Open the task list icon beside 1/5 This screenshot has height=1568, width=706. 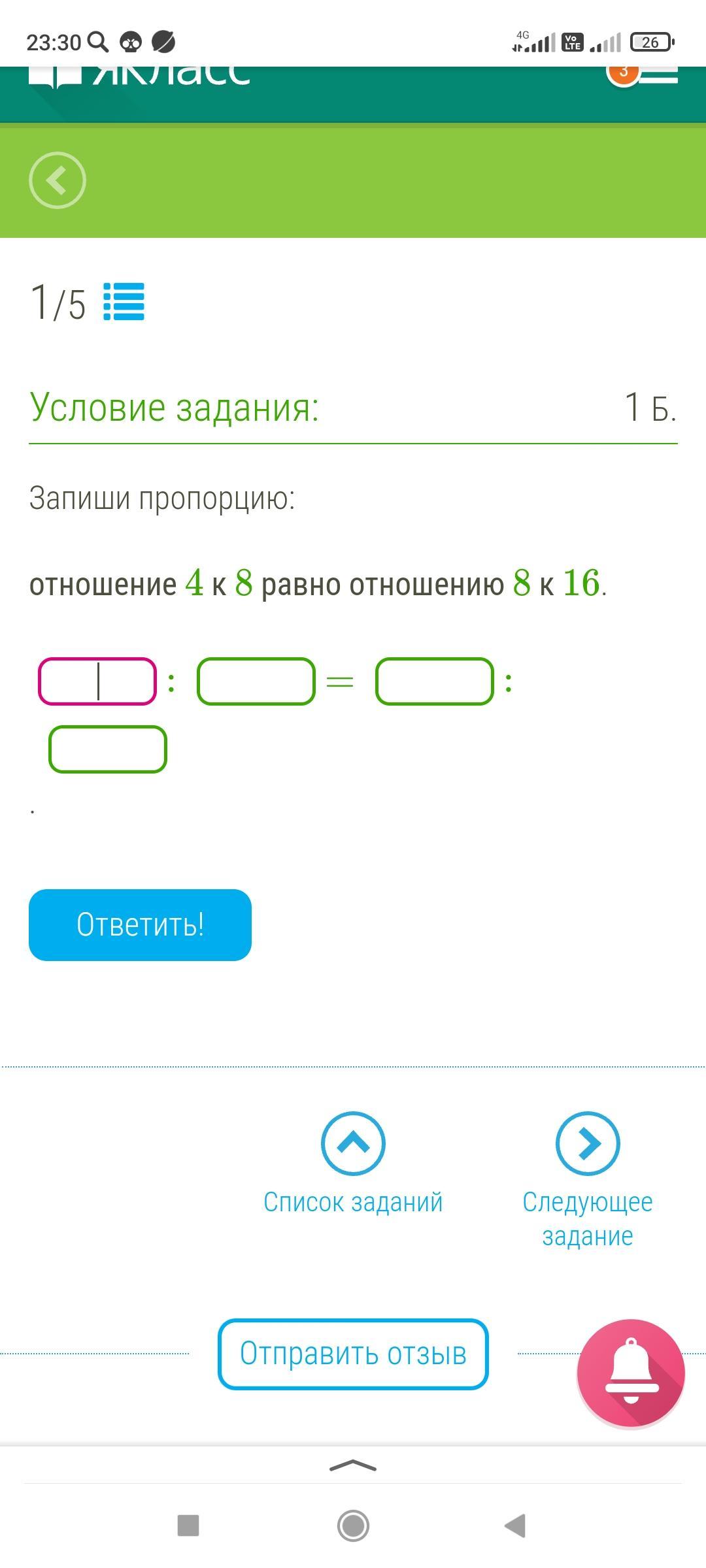tap(124, 302)
